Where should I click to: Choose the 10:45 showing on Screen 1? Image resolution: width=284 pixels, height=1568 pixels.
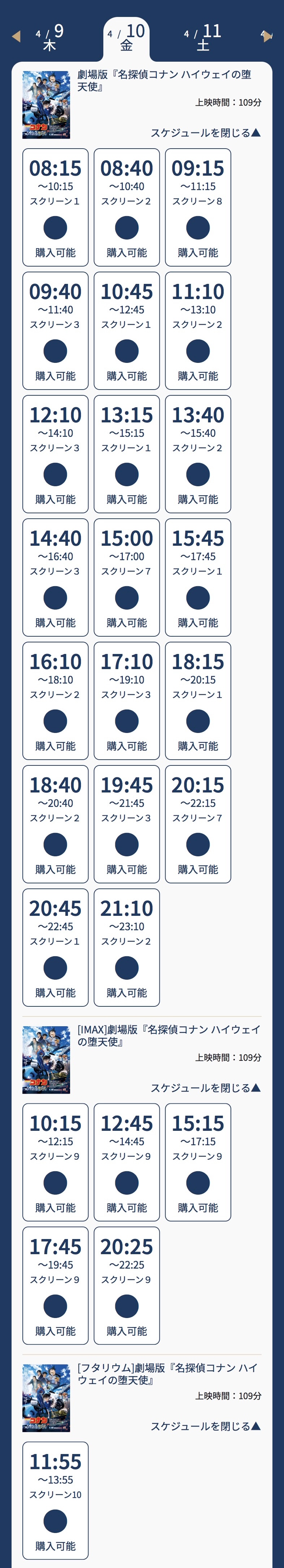127,330
